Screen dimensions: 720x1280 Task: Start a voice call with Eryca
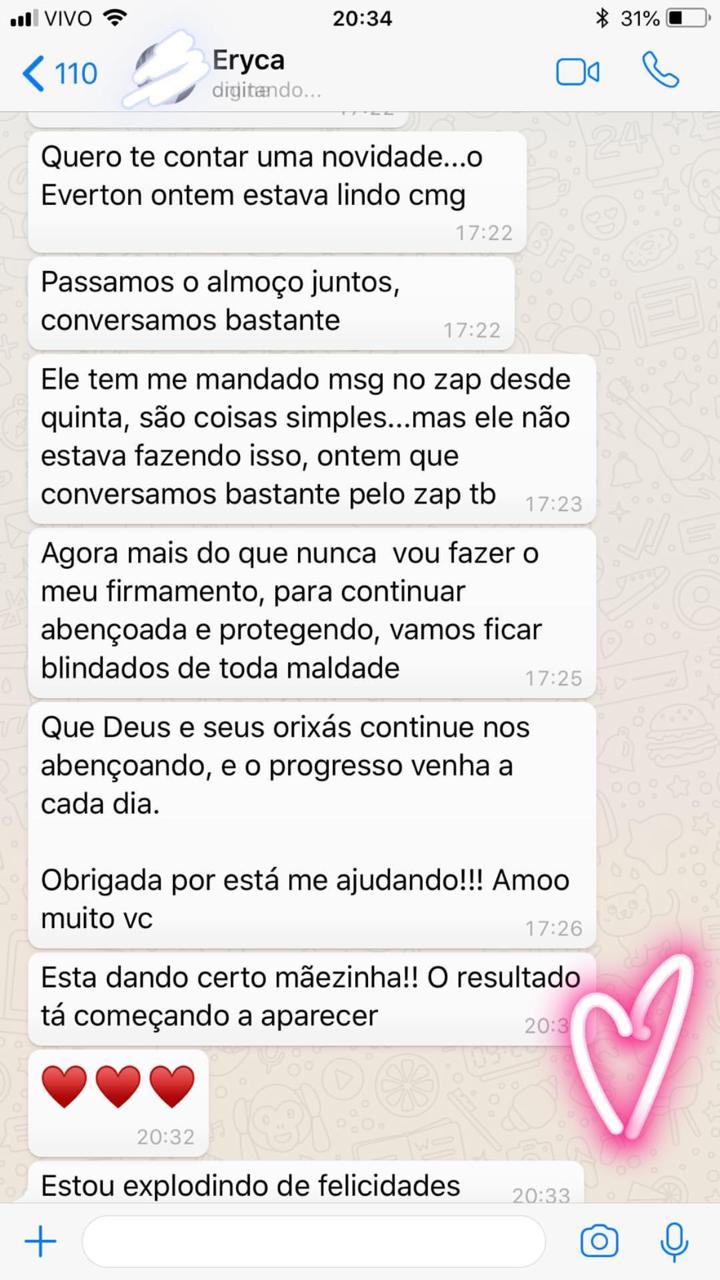660,72
